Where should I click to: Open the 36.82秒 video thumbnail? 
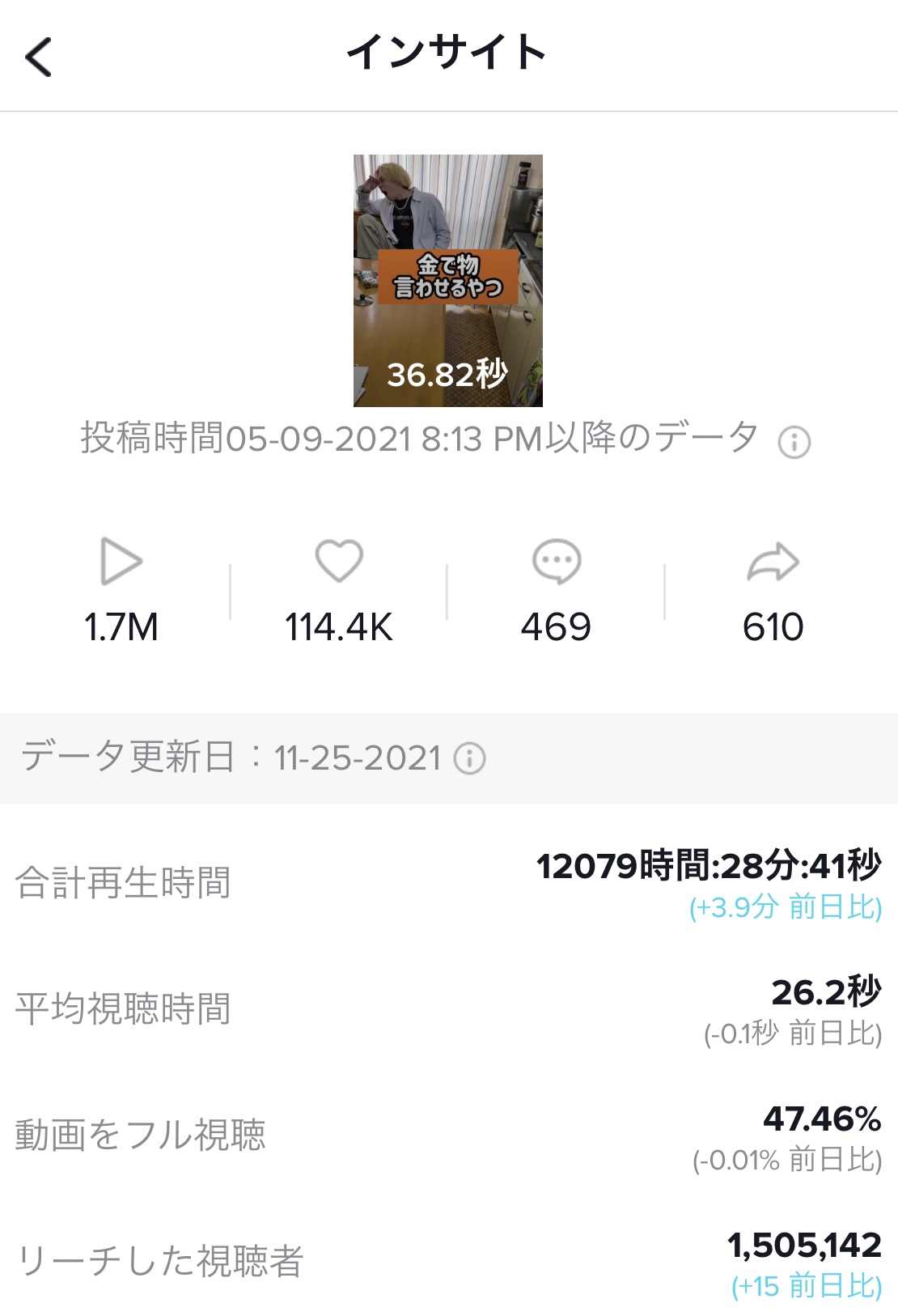(447, 280)
